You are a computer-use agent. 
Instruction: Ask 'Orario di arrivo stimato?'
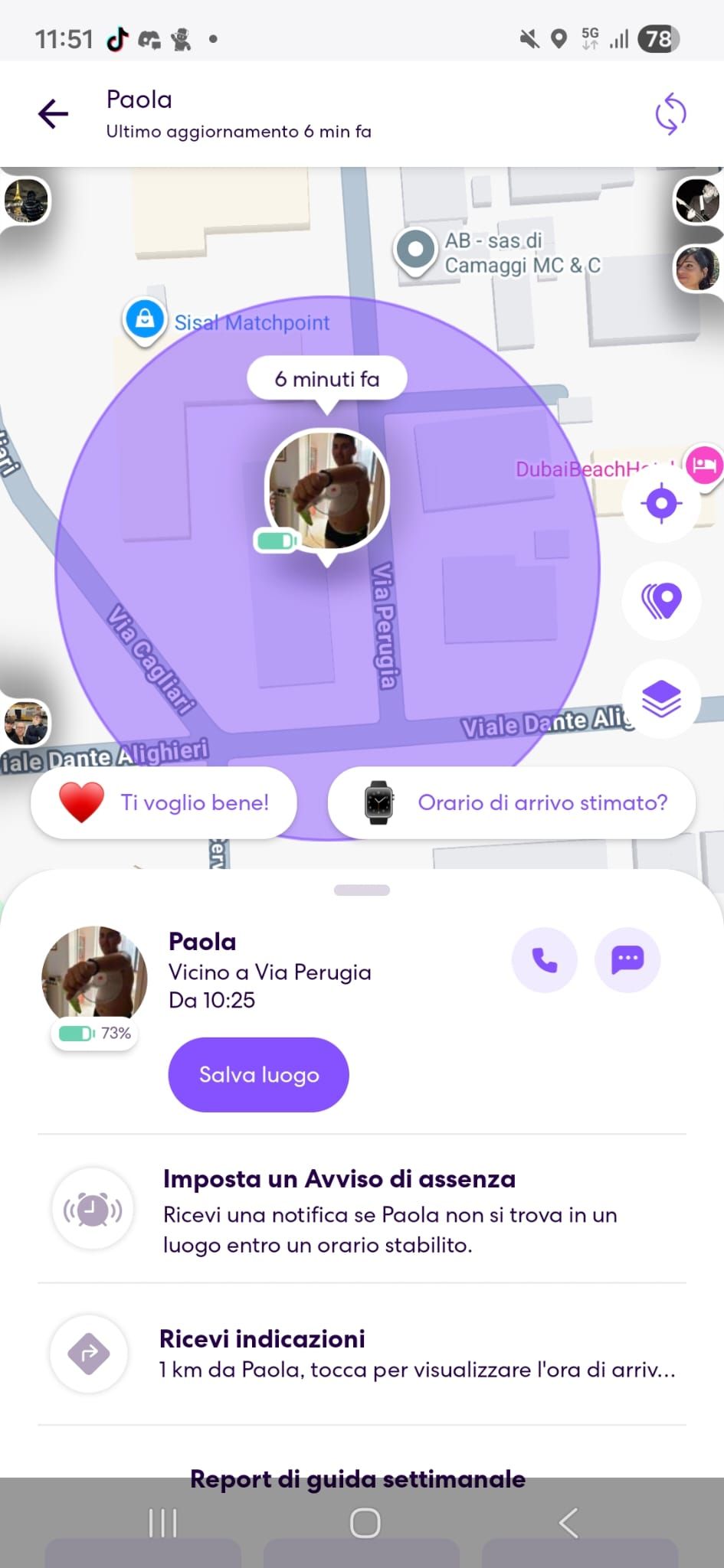512,802
